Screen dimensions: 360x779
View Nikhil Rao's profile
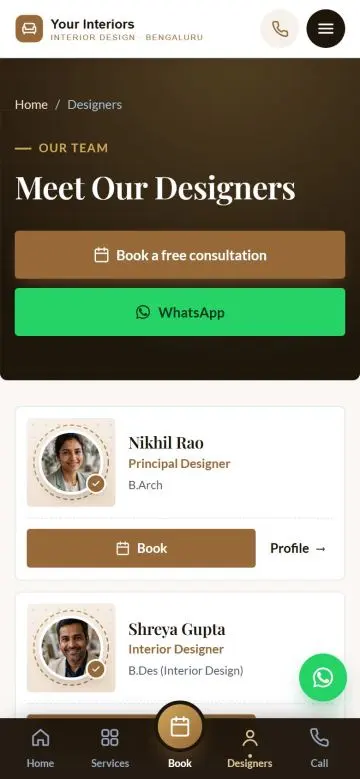(298, 548)
